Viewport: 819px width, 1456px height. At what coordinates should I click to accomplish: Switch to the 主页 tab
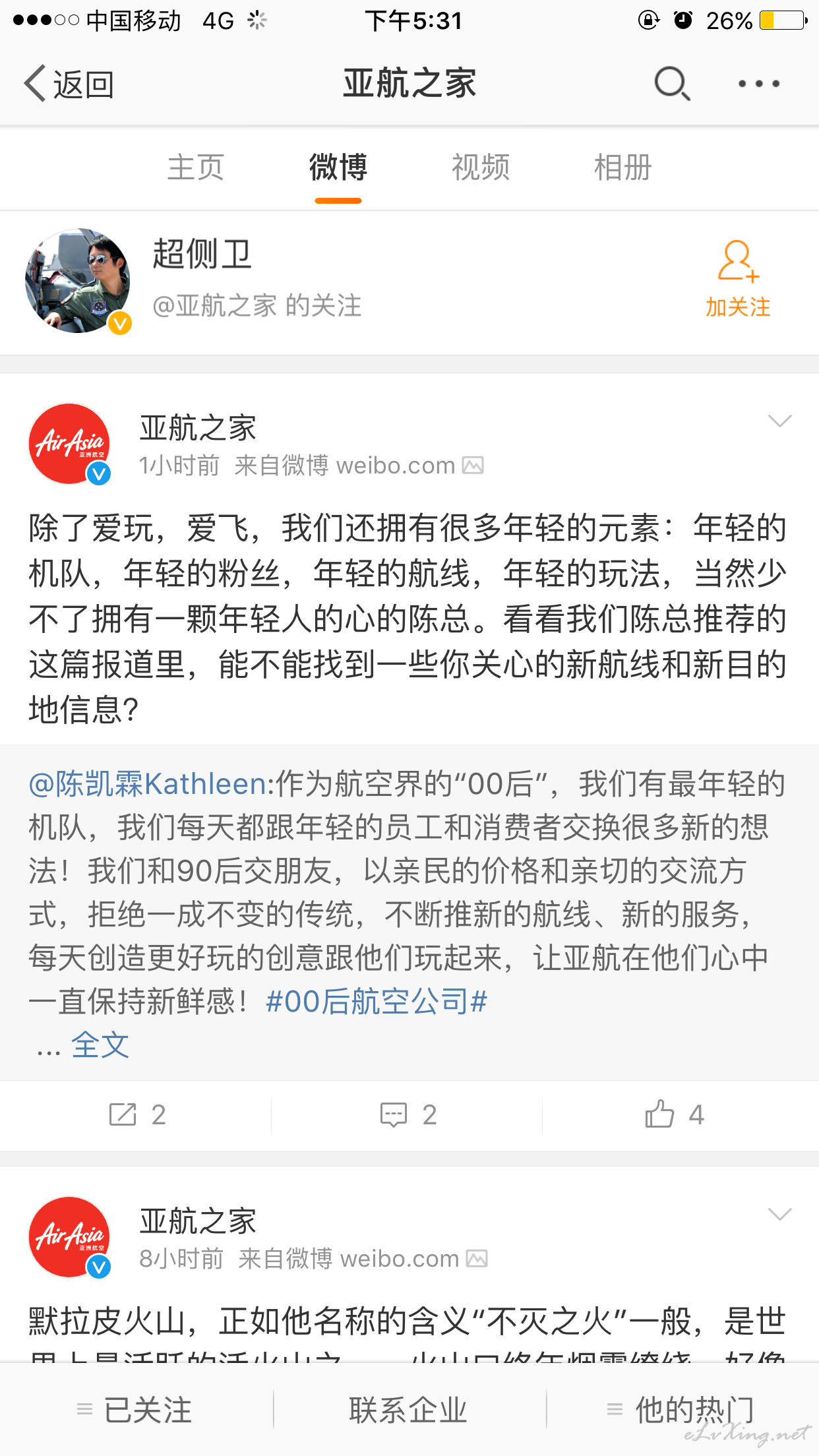[x=196, y=167]
